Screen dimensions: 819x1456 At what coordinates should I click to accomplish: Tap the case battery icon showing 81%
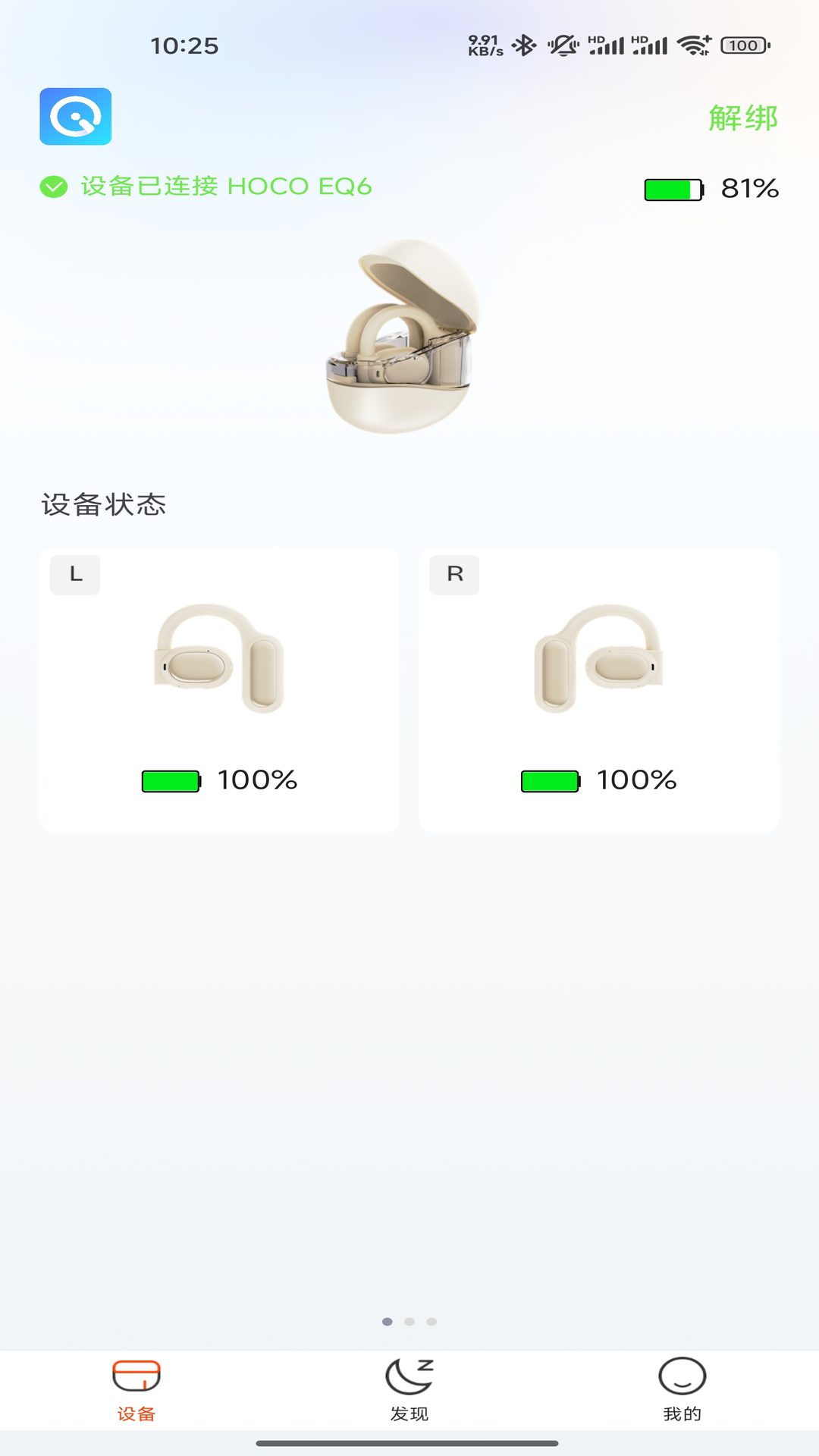[x=673, y=190]
